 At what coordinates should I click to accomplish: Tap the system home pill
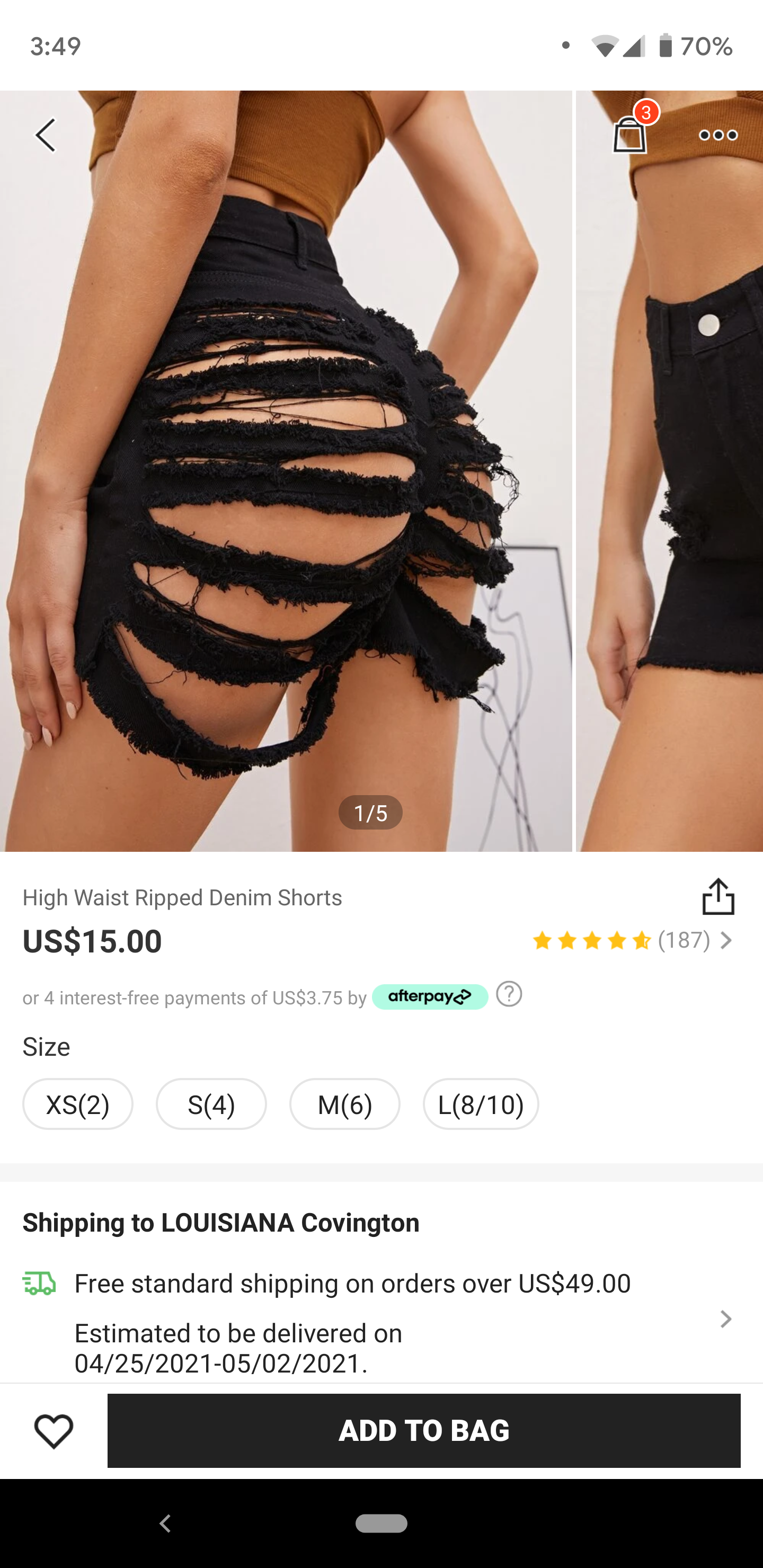point(381,1523)
